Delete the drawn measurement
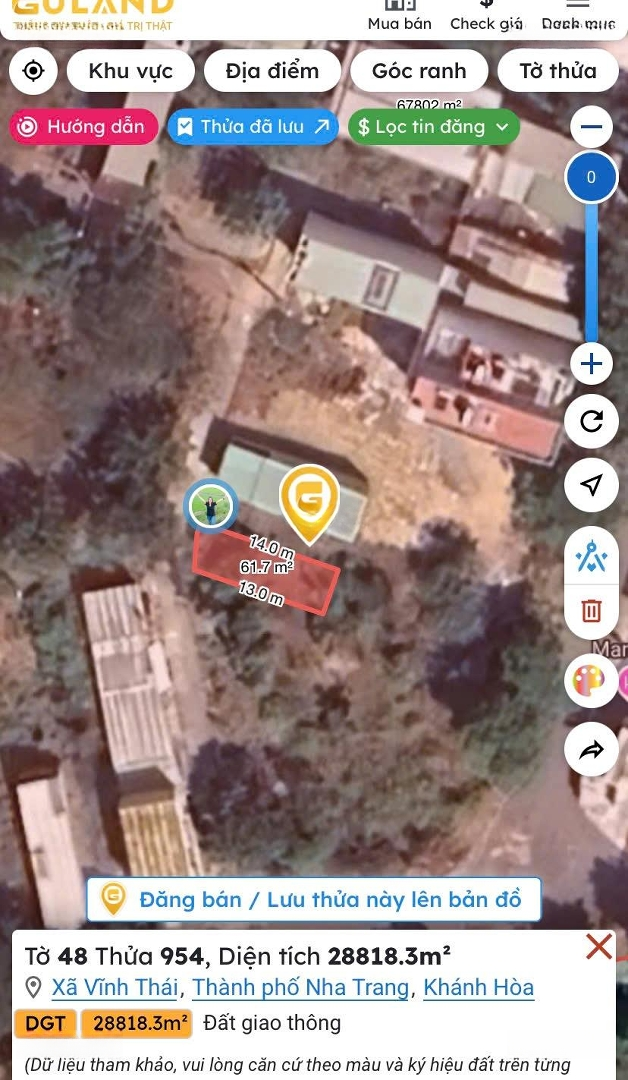The height and width of the screenshot is (1080, 628). coord(591,610)
